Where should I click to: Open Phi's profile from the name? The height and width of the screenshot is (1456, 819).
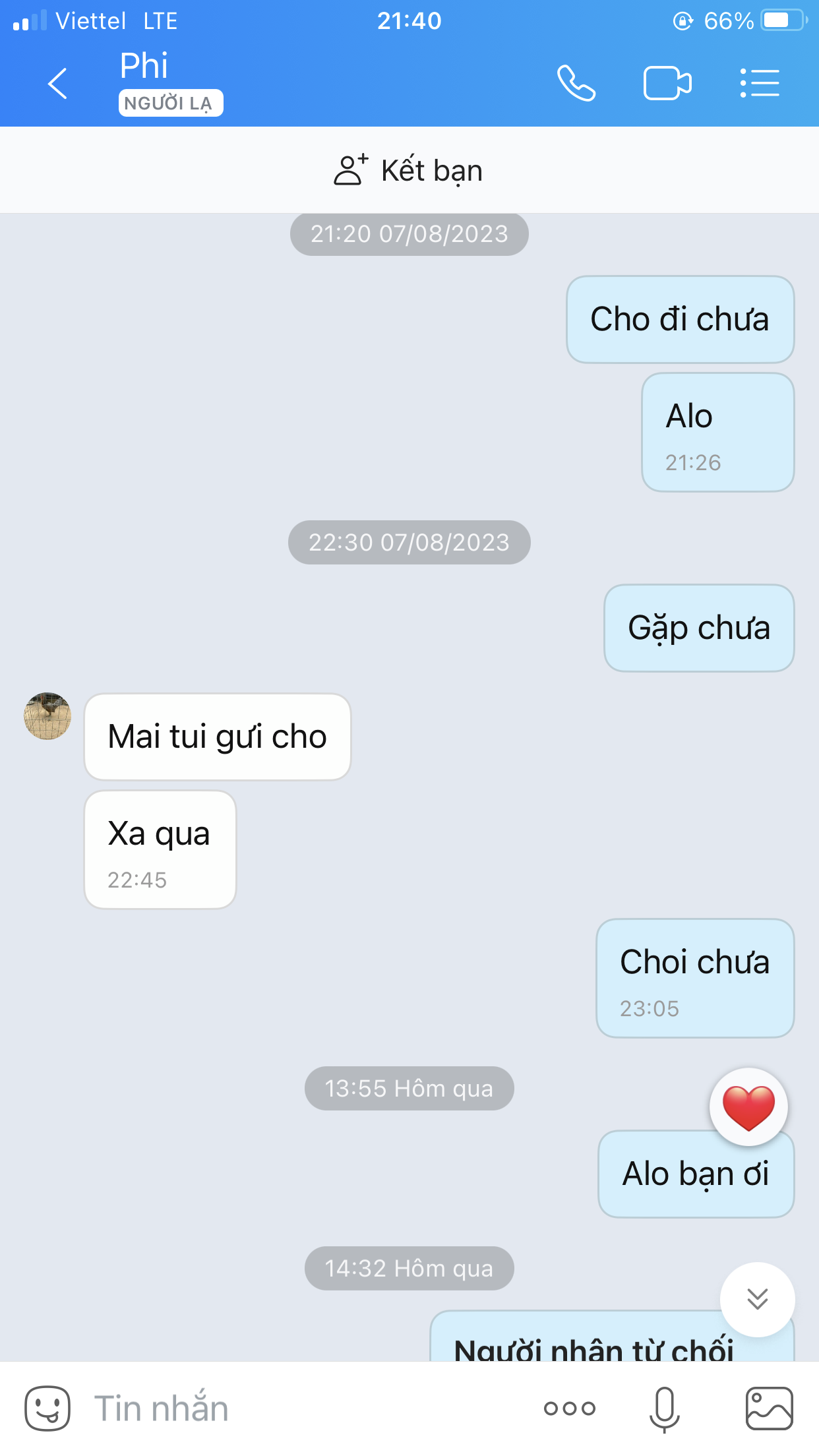click(x=144, y=65)
